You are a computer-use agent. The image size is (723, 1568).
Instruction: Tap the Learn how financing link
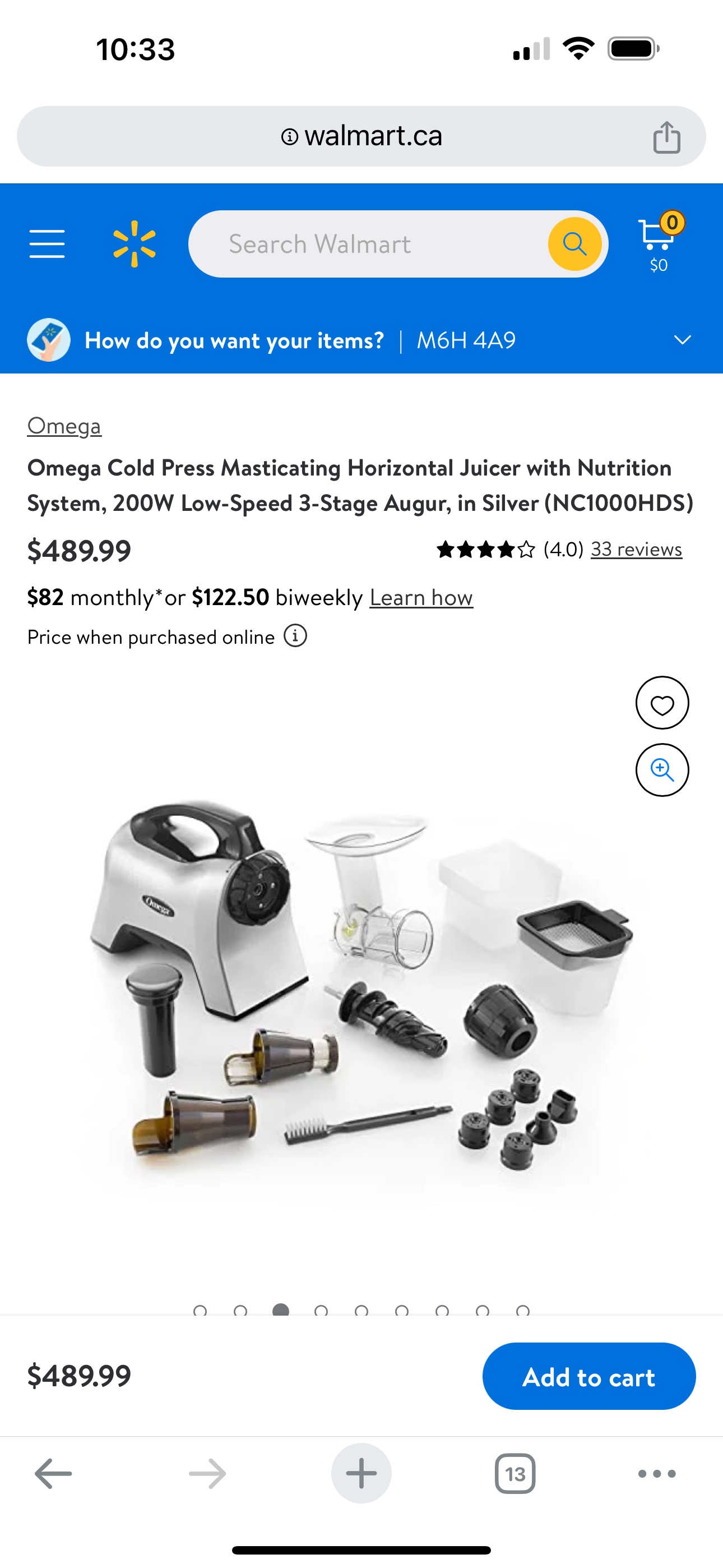(421, 597)
